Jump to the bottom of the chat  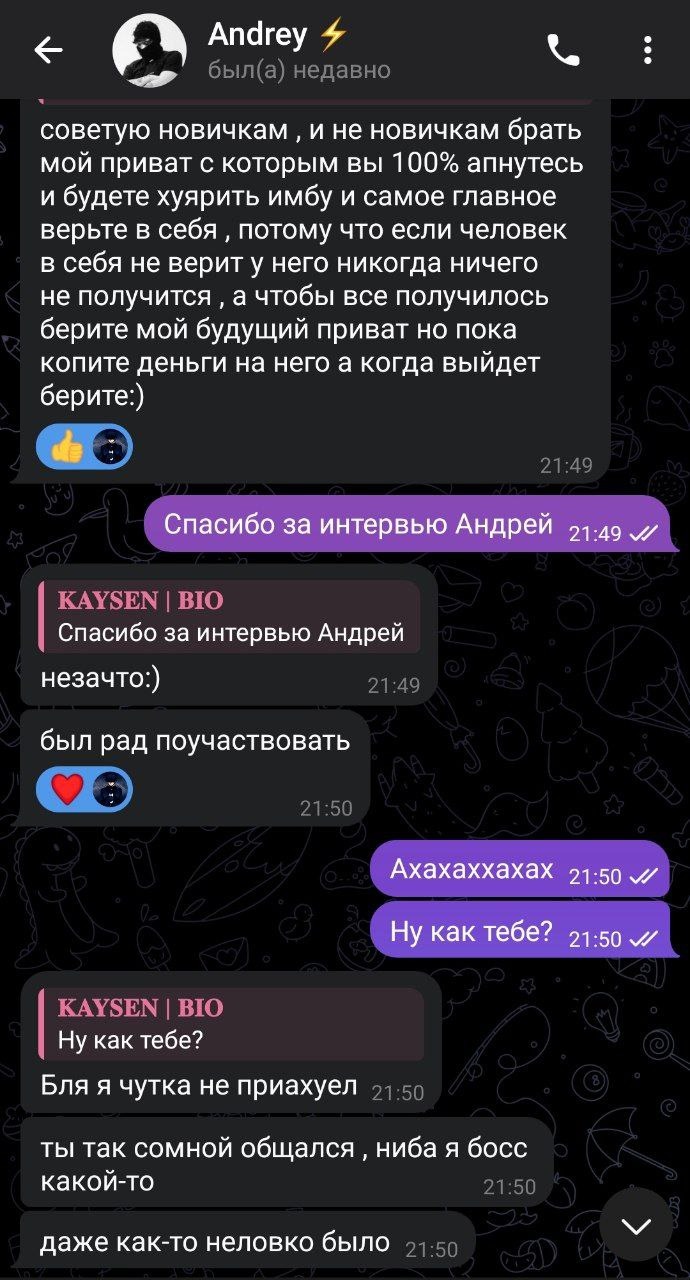click(636, 1225)
